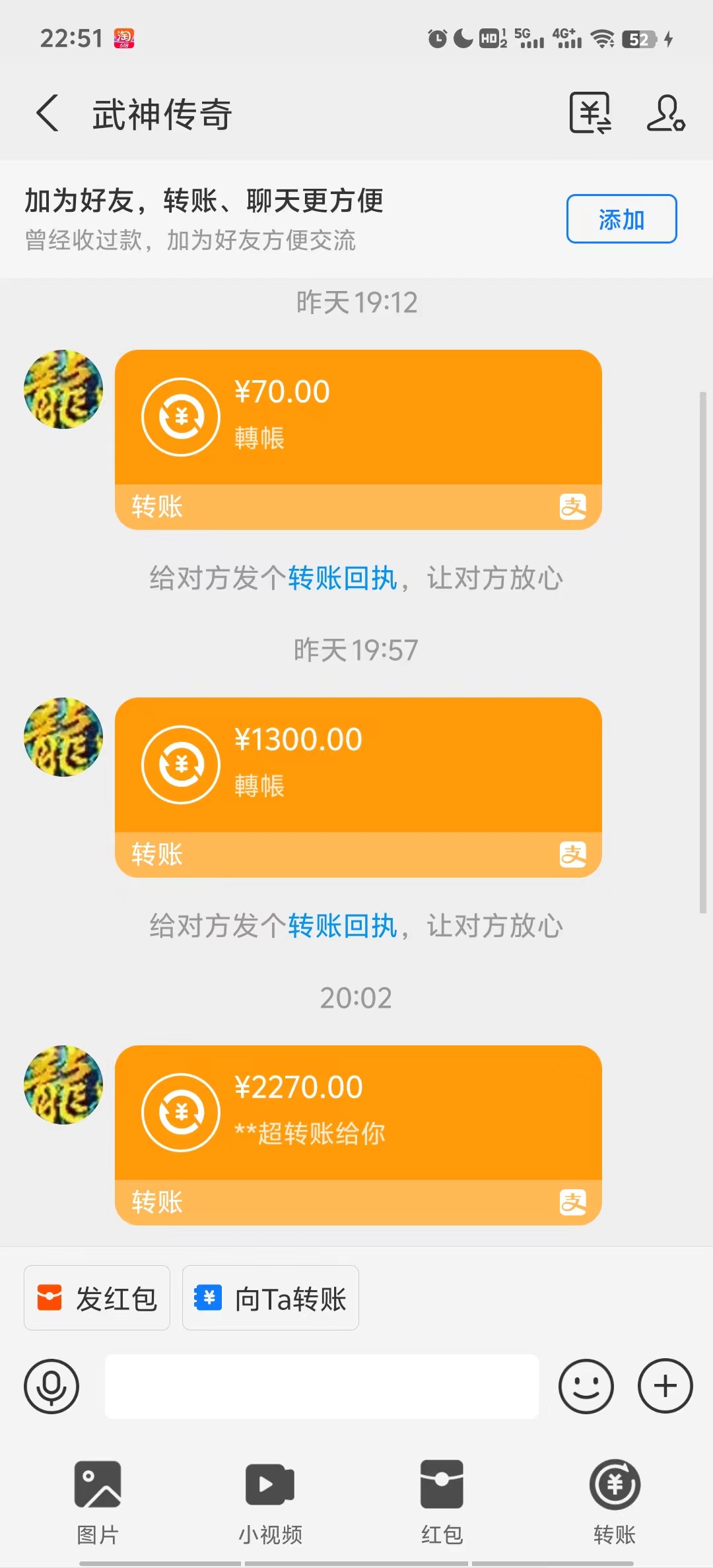Open the 转账回执 transfer receipt link
Screen dimensions: 713x1568
coord(341,577)
